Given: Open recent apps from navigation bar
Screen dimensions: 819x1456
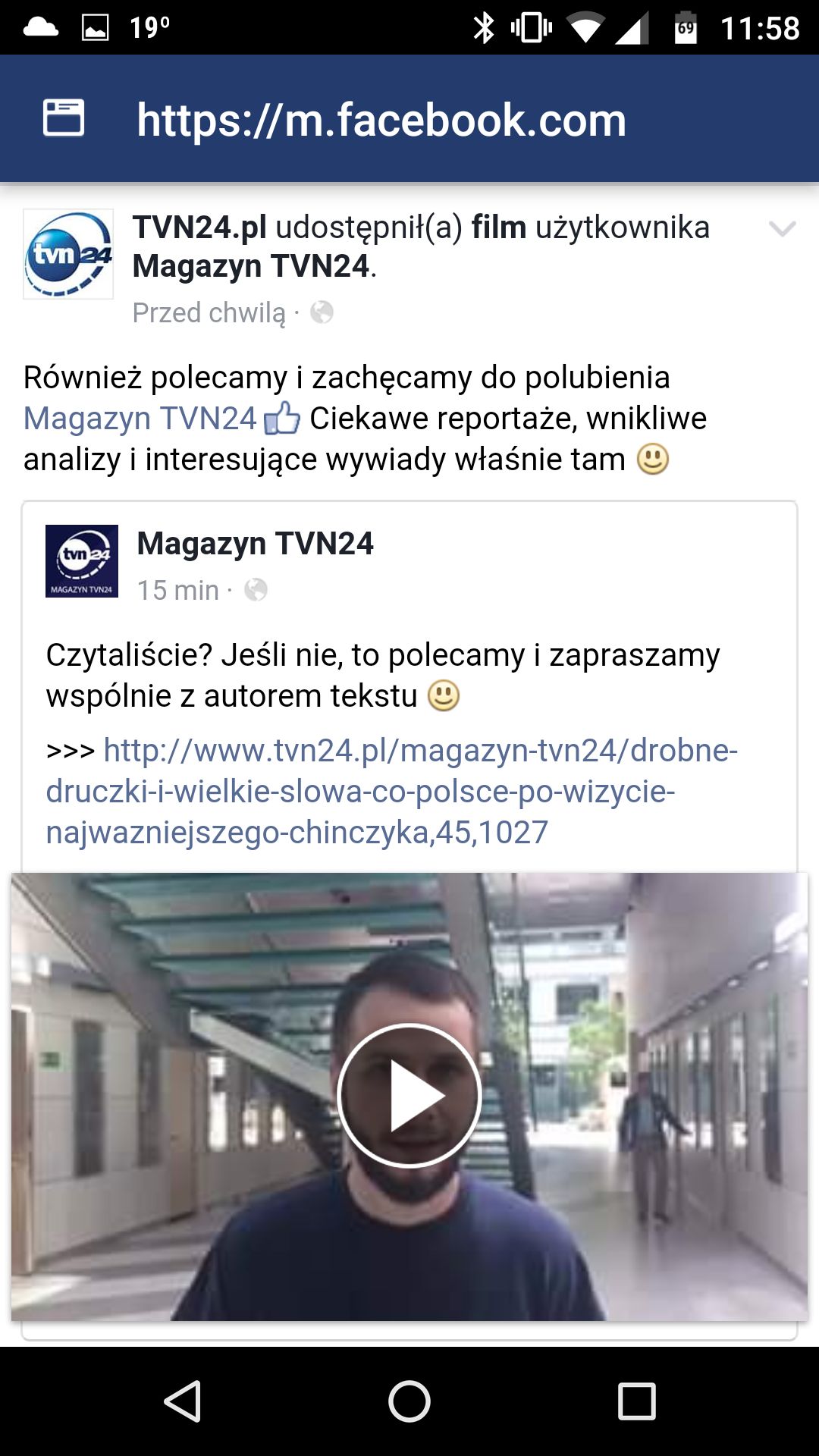Looking at the screenshot, I should click(636, 1401).
